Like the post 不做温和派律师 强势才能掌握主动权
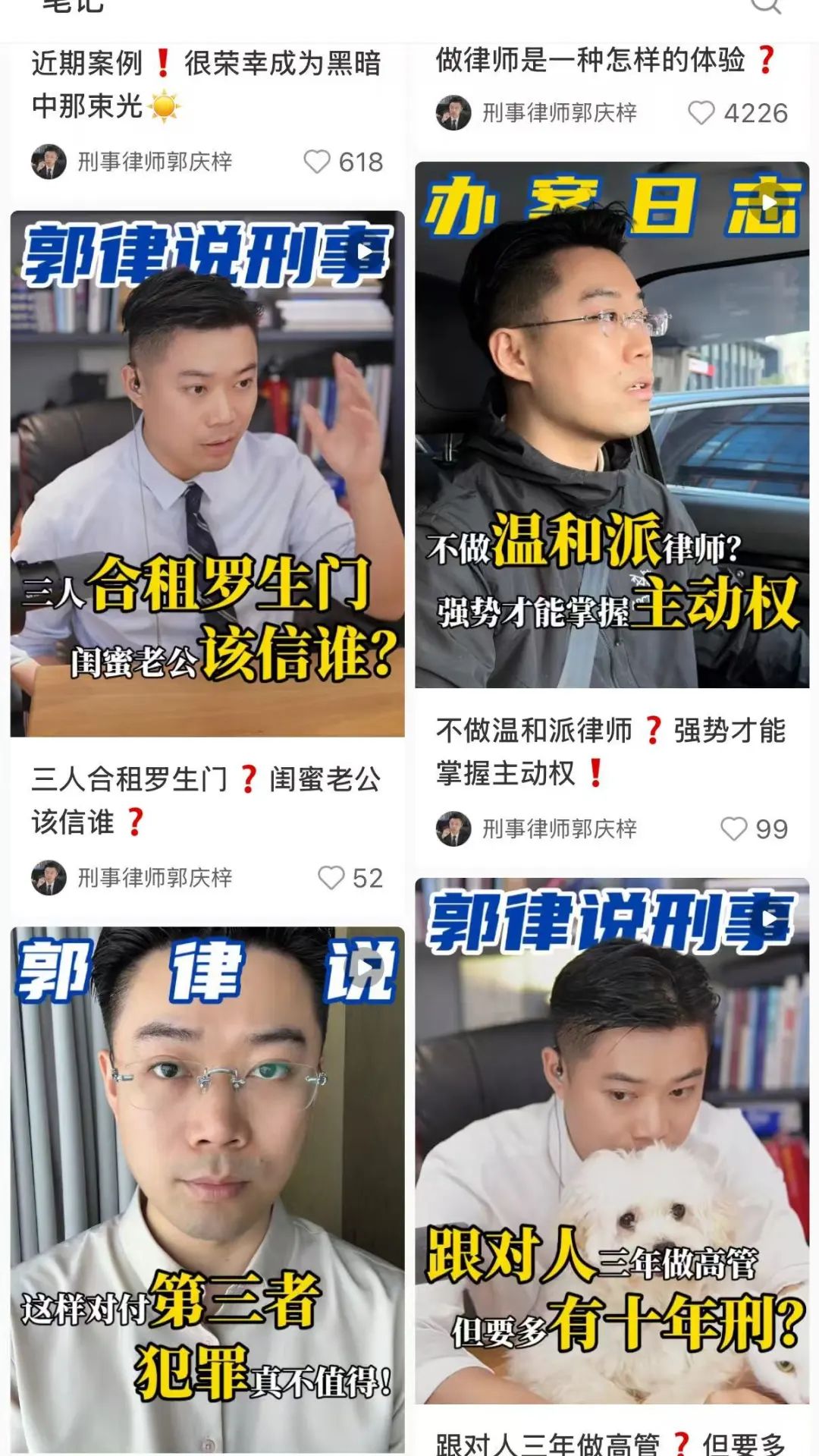Image resolution: width=819 pixels, height=1456 pixels. coord(733,829)
